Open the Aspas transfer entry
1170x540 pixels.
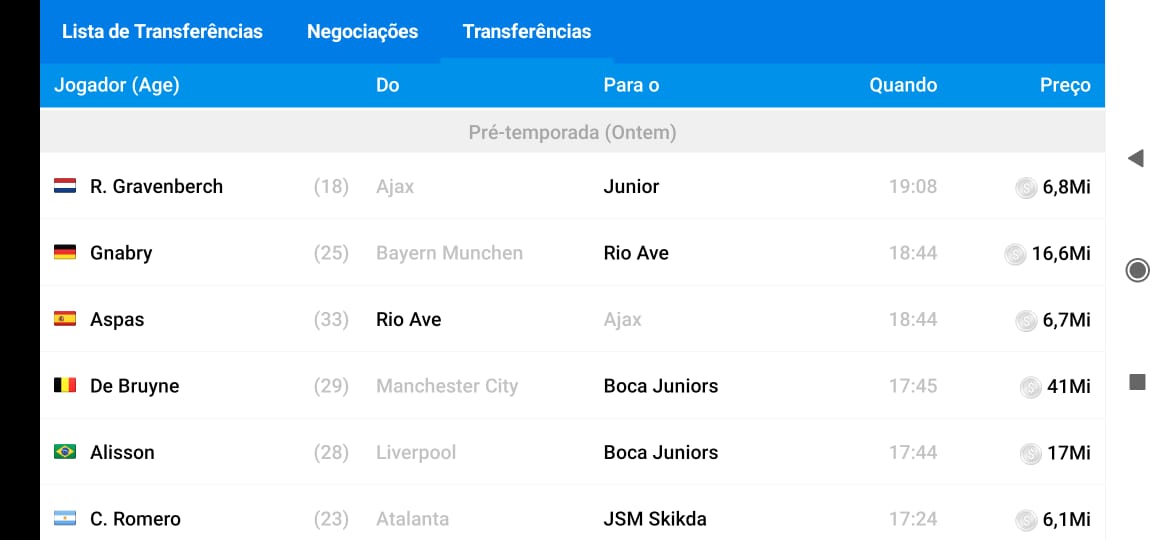572,319
